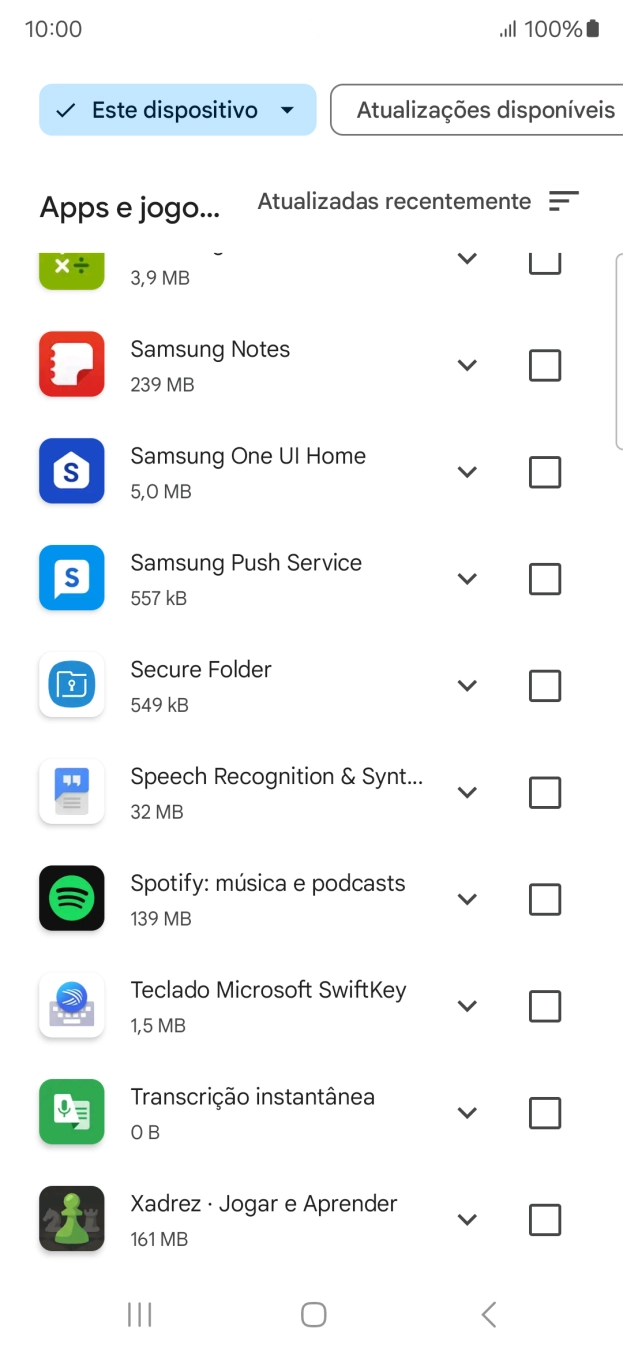Expand the Samsung One UI Home entry
Image resolution: width=623 pixels, height=1351 pixels.
(467, 472)
